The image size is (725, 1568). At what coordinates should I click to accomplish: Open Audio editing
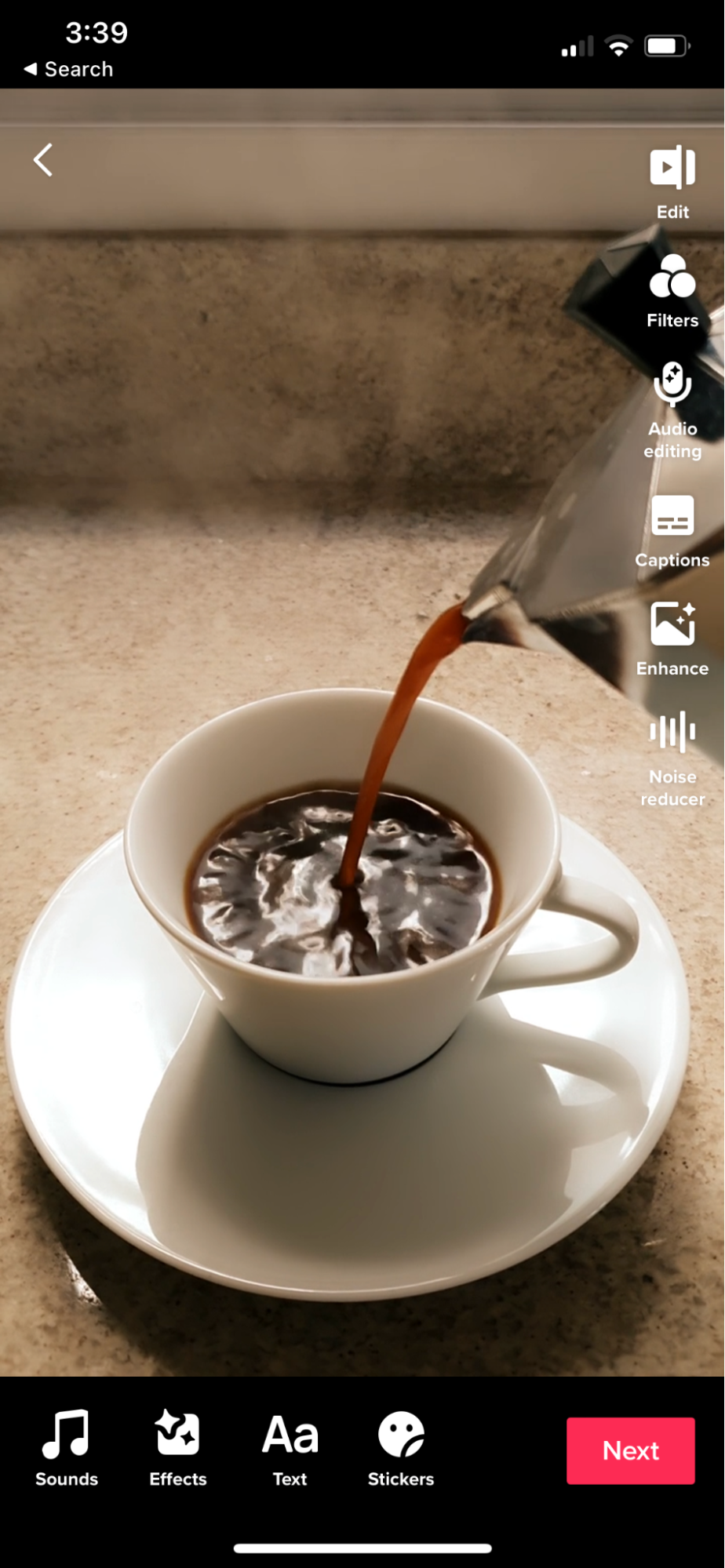672,408
